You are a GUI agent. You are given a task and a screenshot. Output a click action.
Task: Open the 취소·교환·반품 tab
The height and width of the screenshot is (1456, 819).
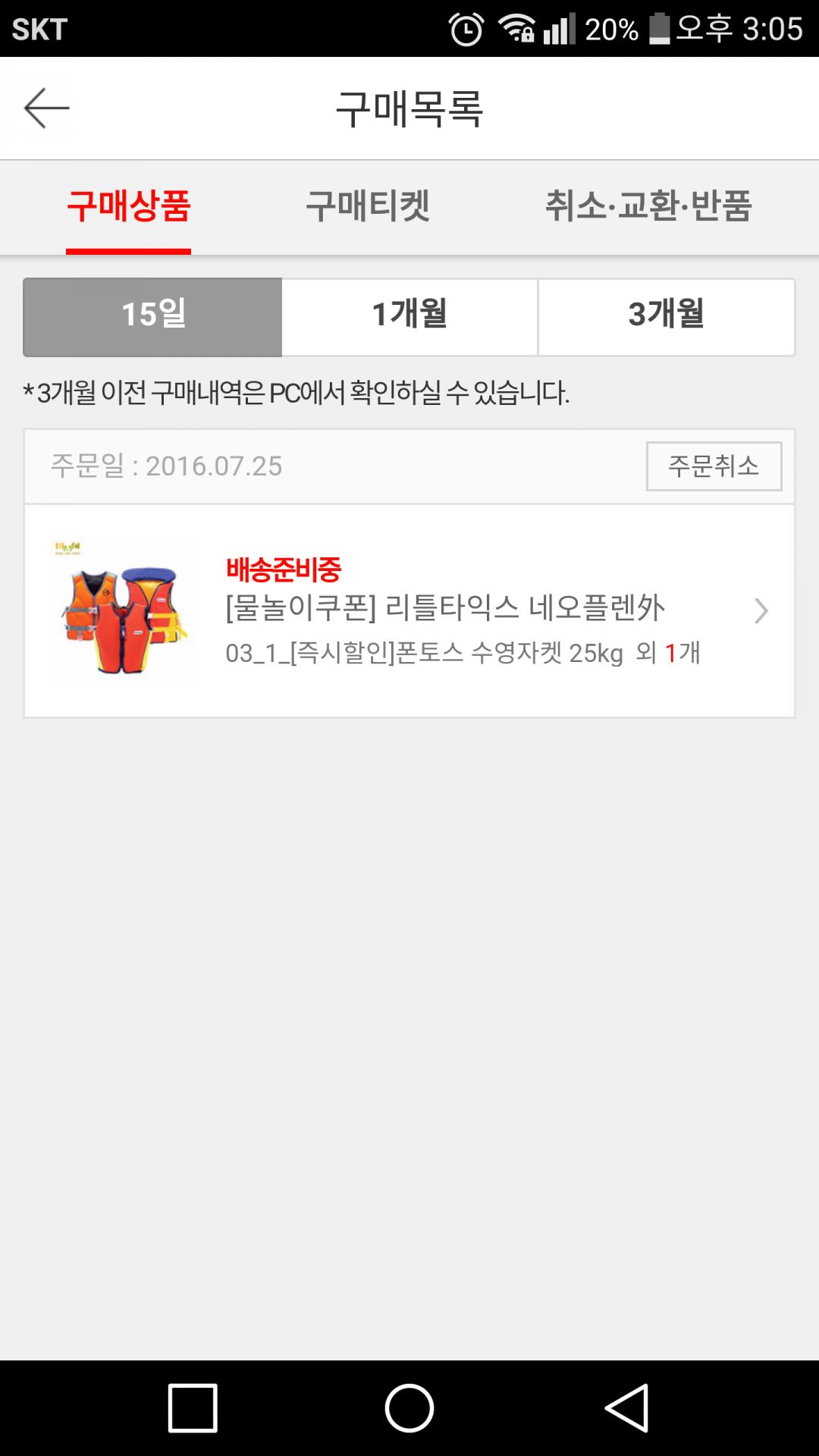pyautogui.click(x=648, y=206)
